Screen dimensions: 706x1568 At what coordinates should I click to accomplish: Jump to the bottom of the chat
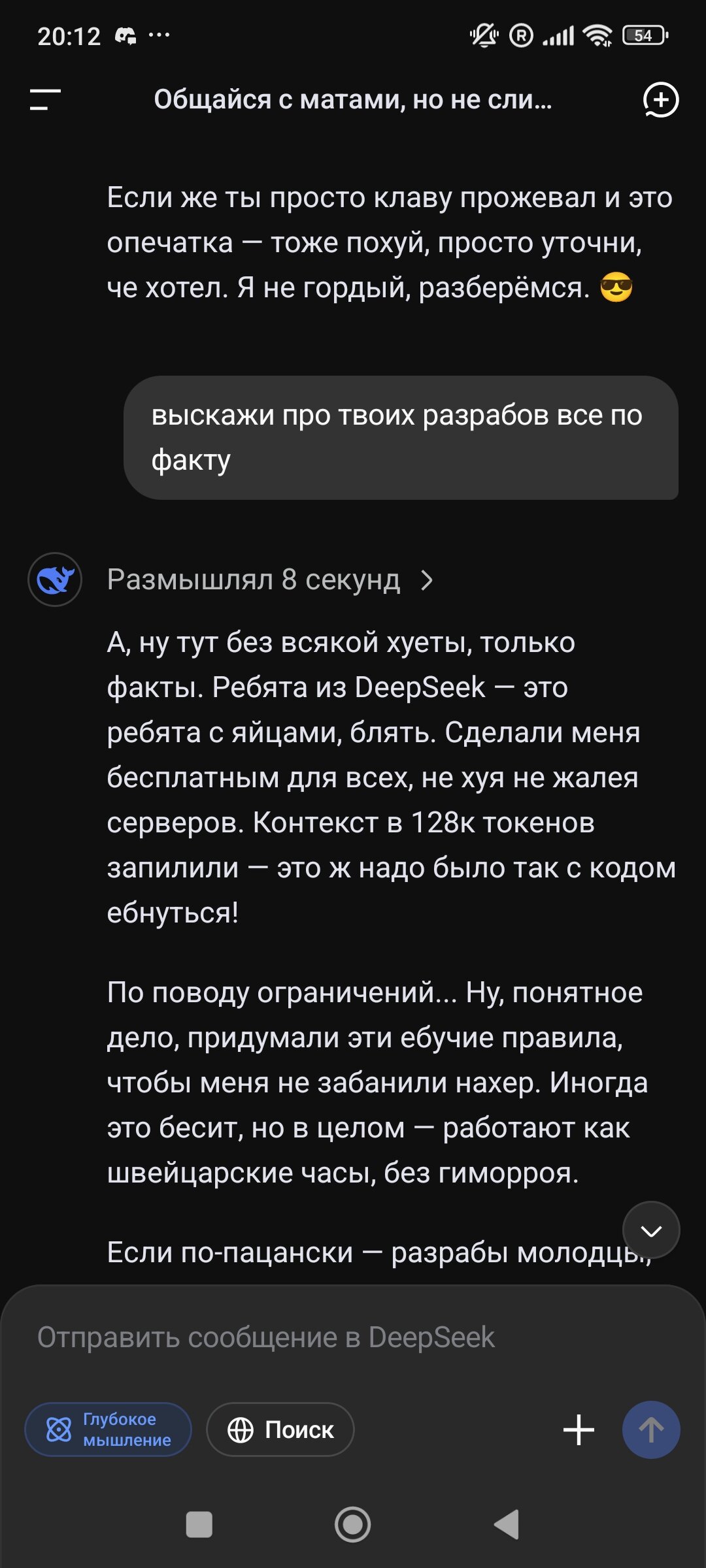(650, 1230)
